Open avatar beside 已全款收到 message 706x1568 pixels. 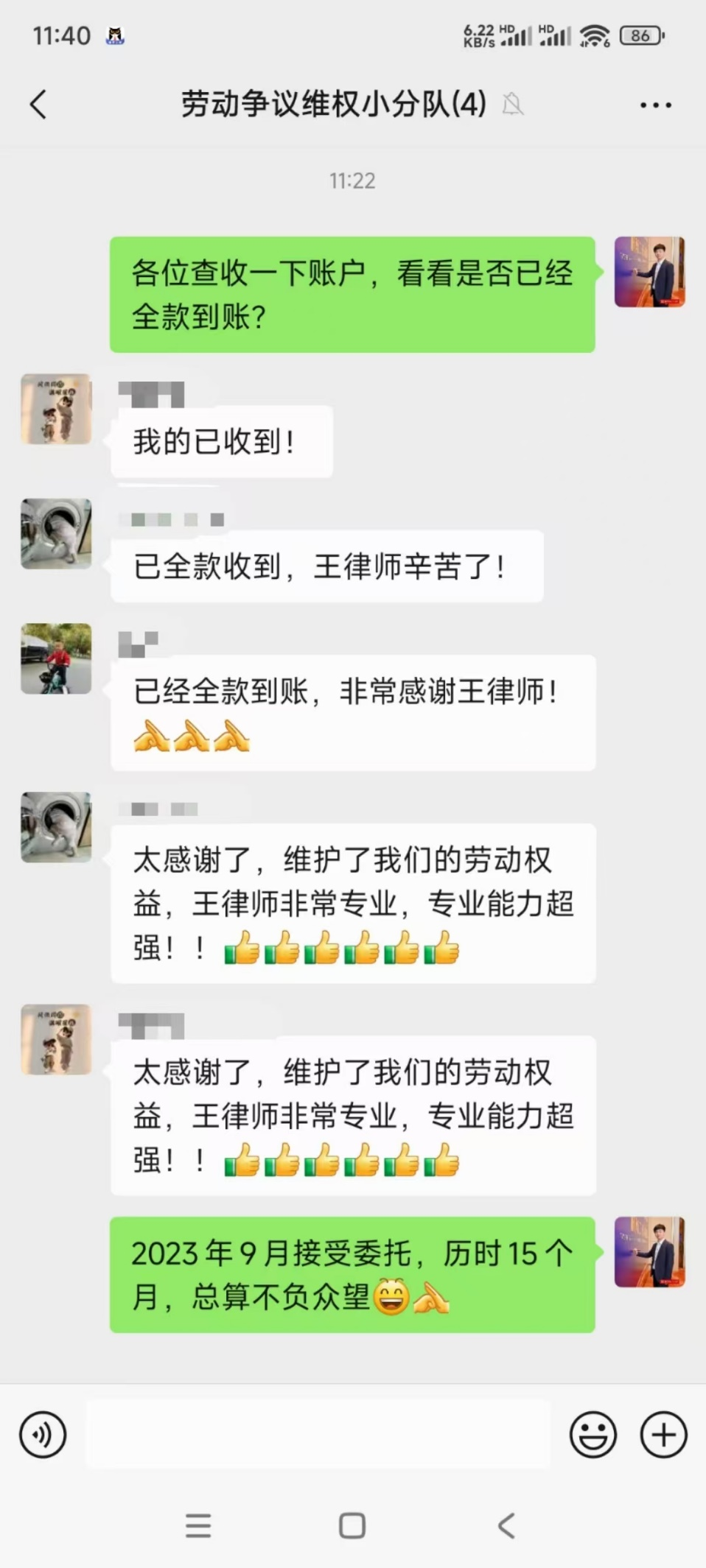pyautogui.click(x=57, y=534)
